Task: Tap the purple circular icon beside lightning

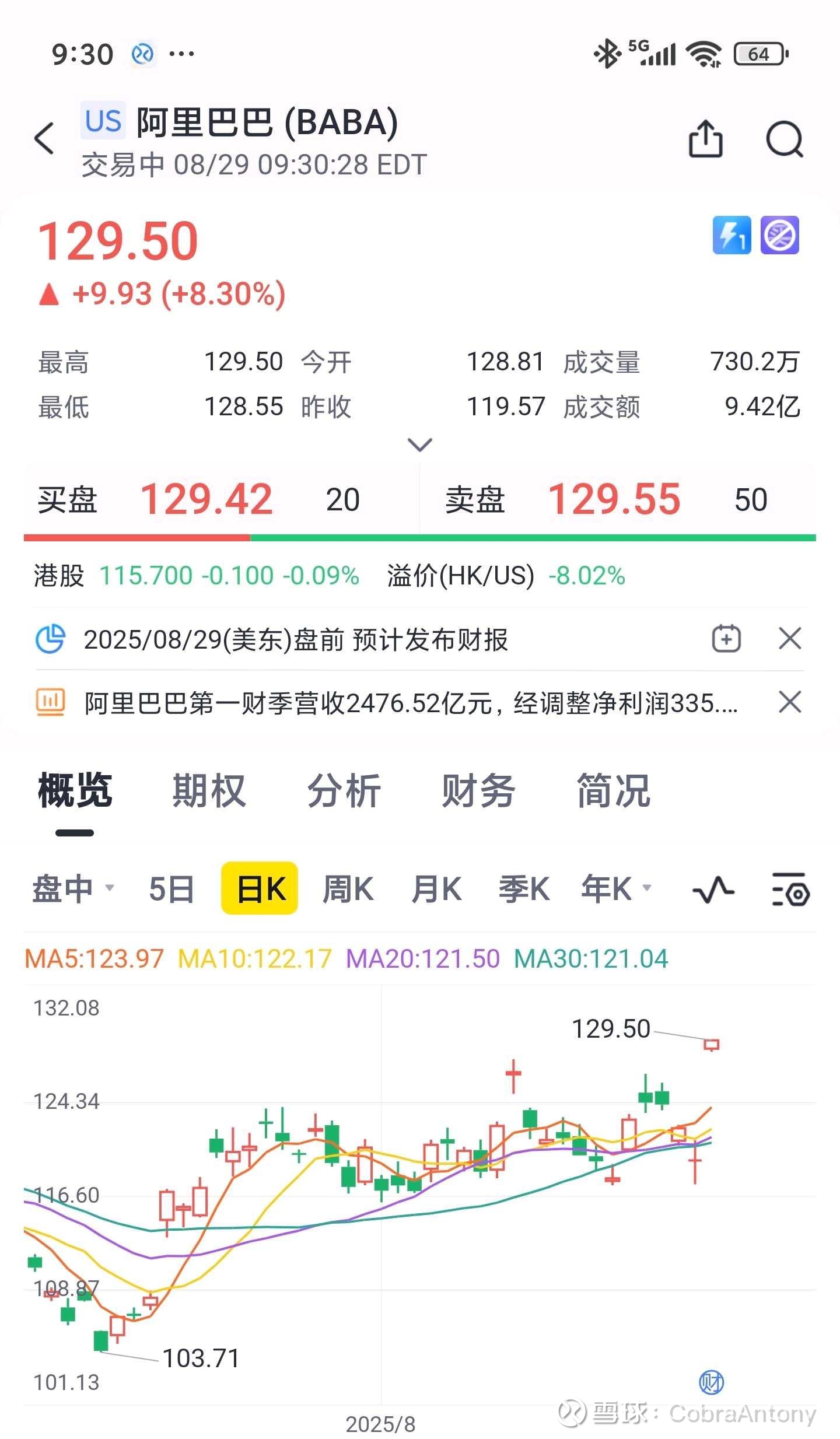Action: coord(779,235)
